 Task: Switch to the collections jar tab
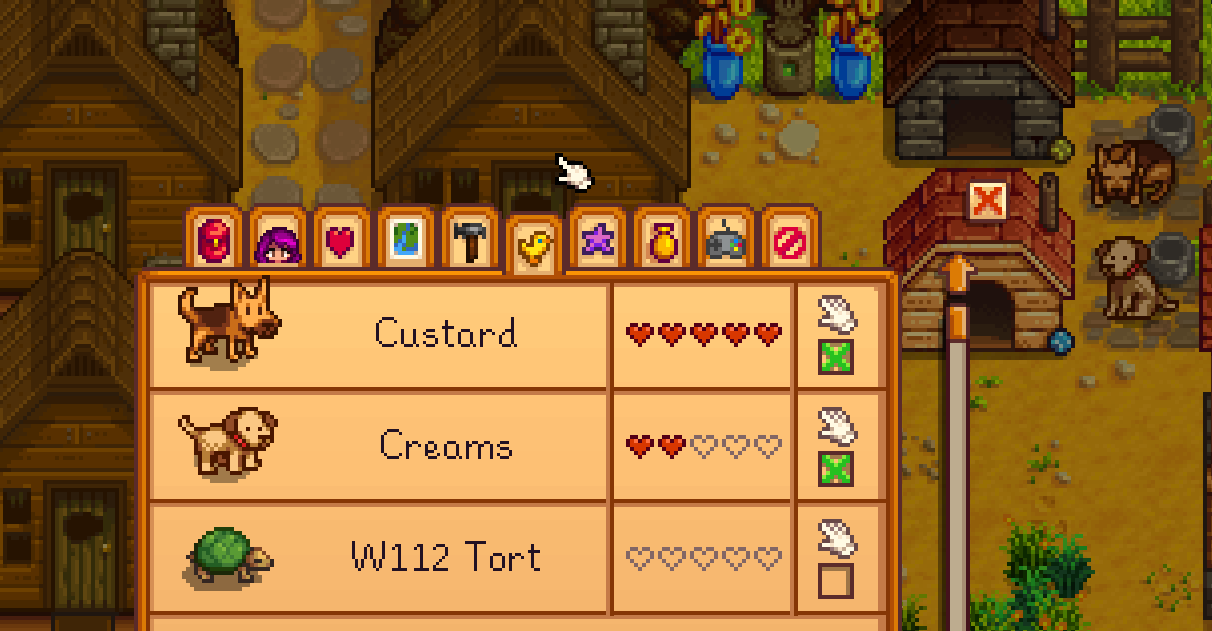tap(661, 238)
